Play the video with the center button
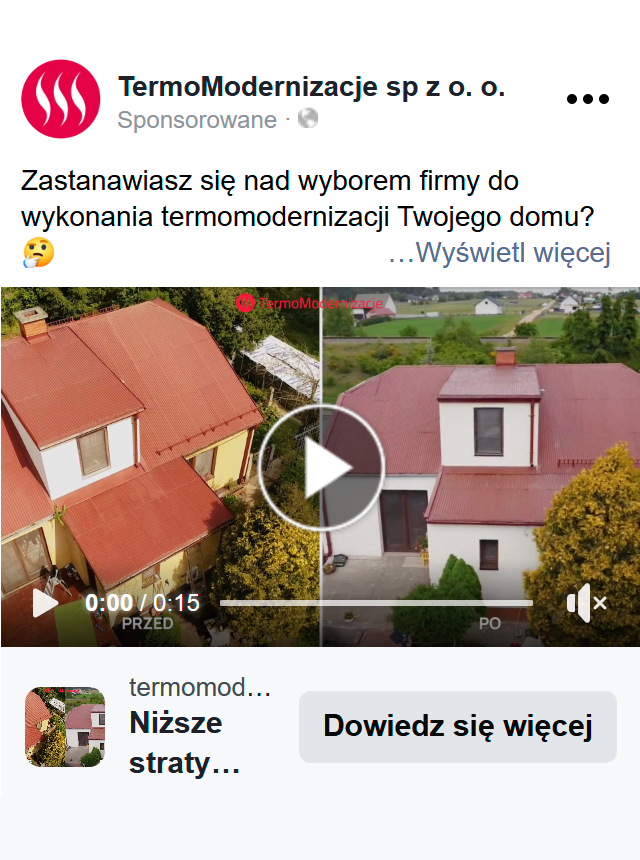 (322, 467)
